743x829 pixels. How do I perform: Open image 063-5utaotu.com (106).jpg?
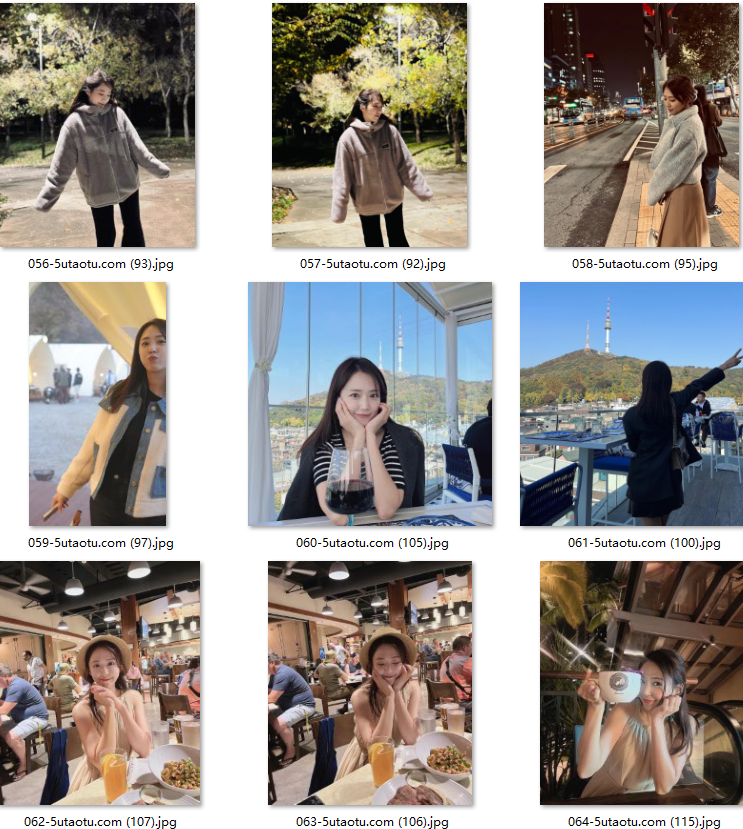(369, 683)
